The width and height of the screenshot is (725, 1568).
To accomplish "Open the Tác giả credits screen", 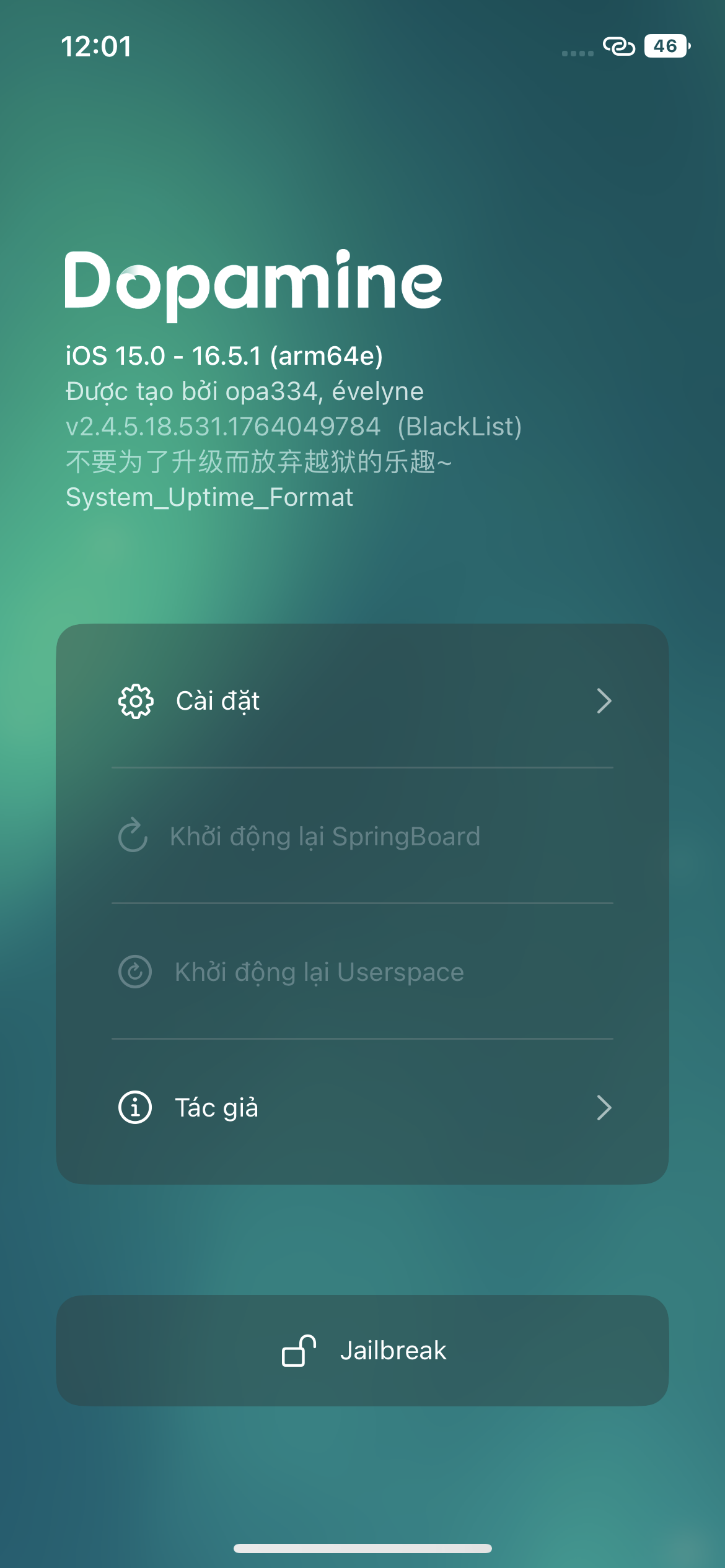I will click(x=362, y=1108).
